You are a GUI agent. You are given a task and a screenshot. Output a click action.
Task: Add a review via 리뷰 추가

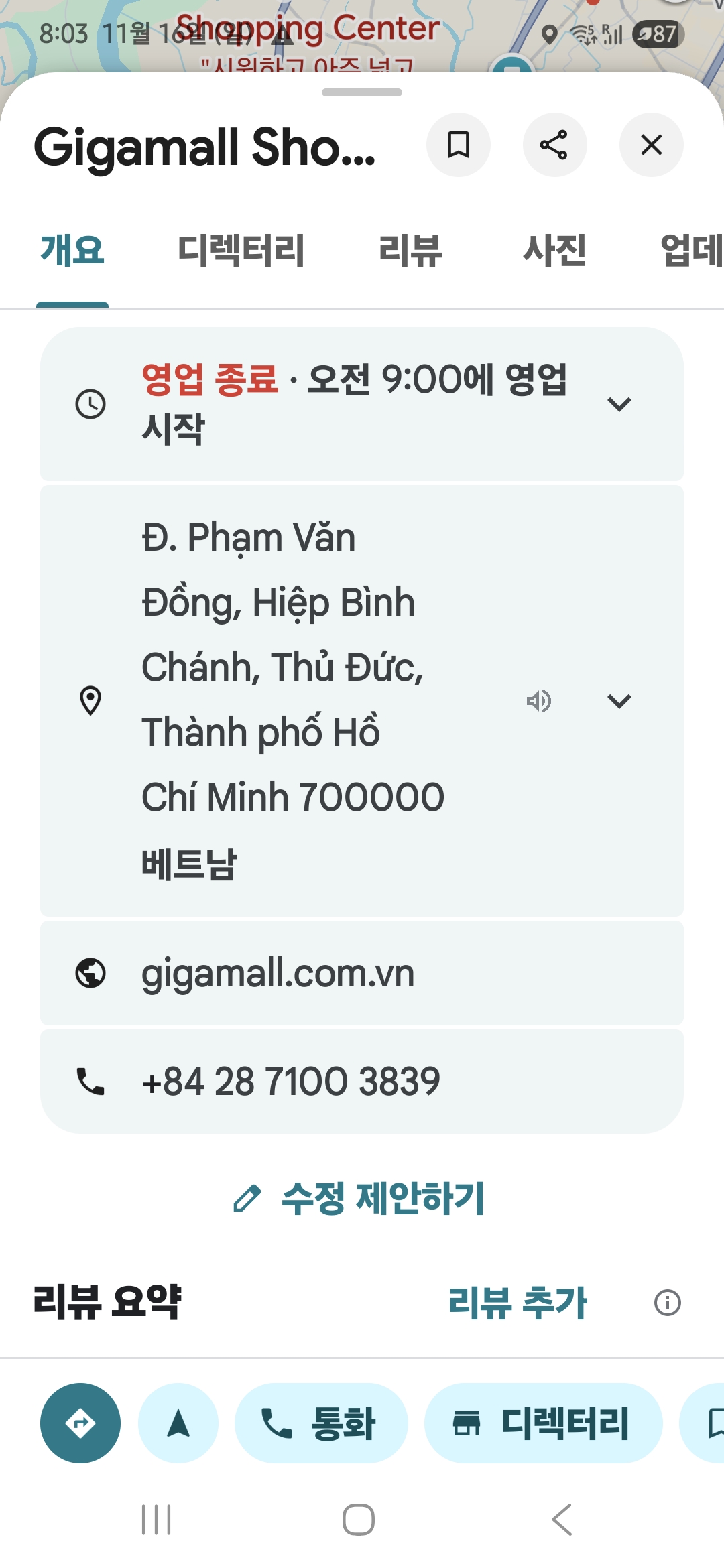click(518, 1303)
